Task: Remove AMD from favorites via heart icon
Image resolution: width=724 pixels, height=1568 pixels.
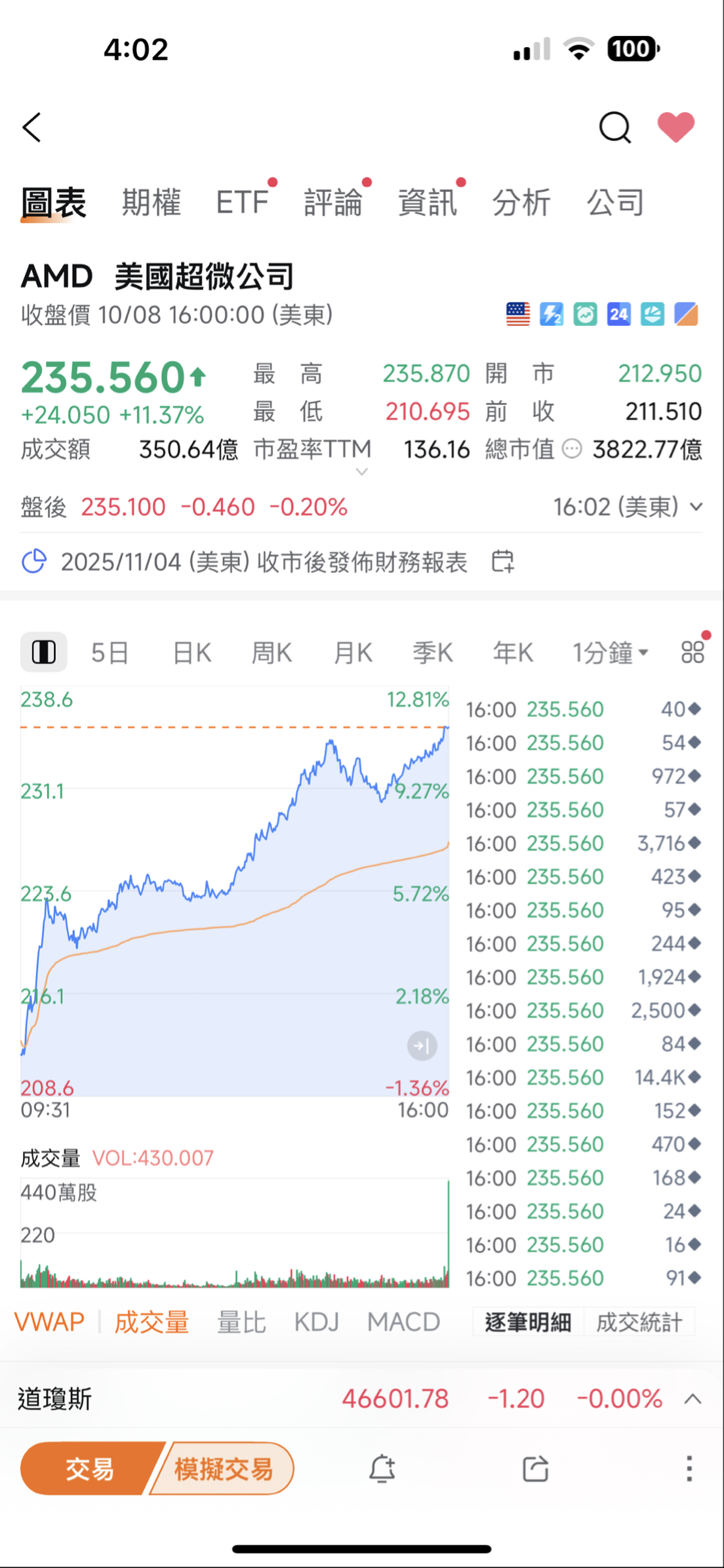Action: tap(676, 127)
